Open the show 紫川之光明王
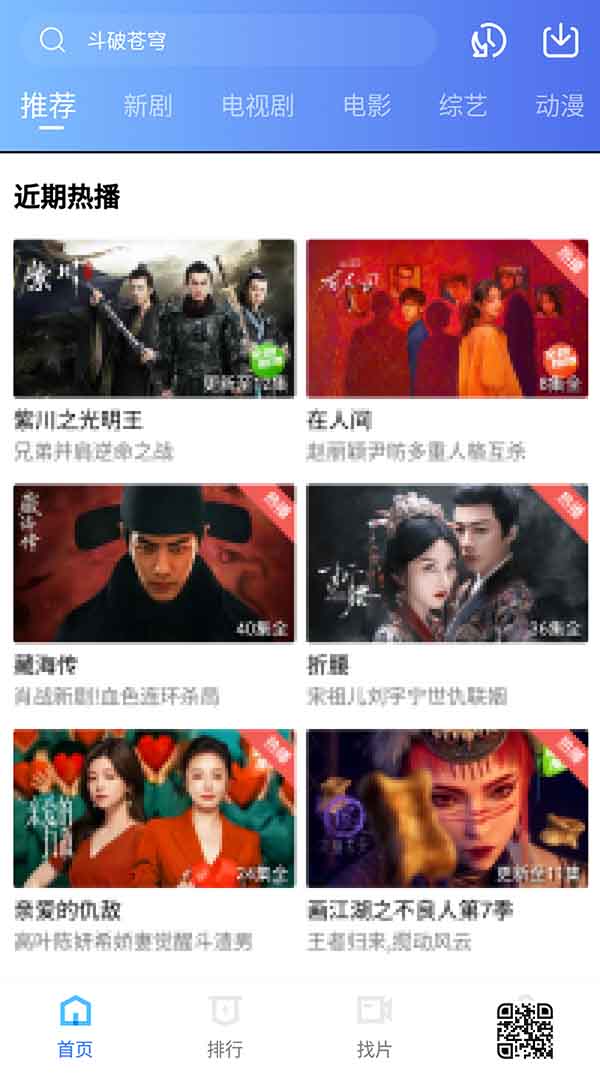 pos(154,319)
